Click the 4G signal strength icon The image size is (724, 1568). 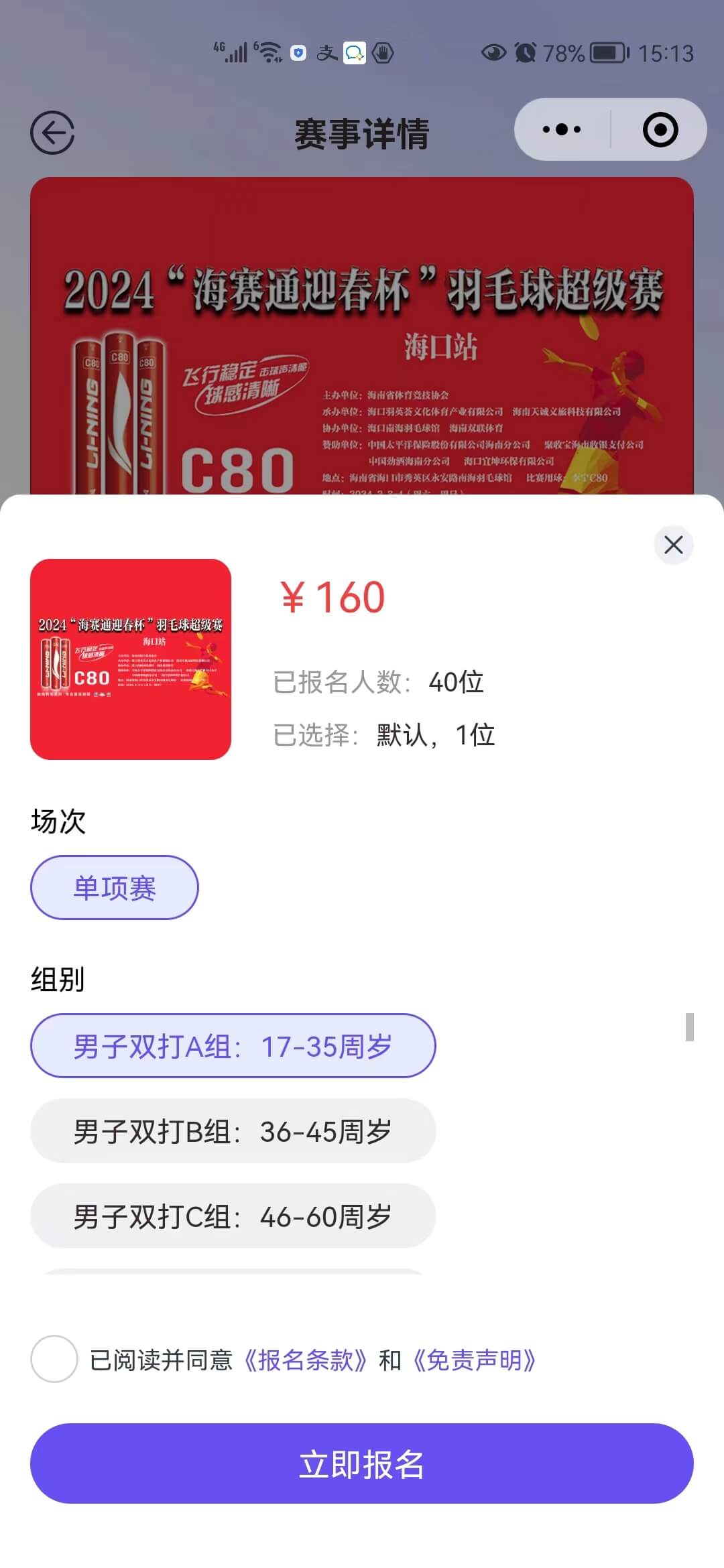(231, 52)
